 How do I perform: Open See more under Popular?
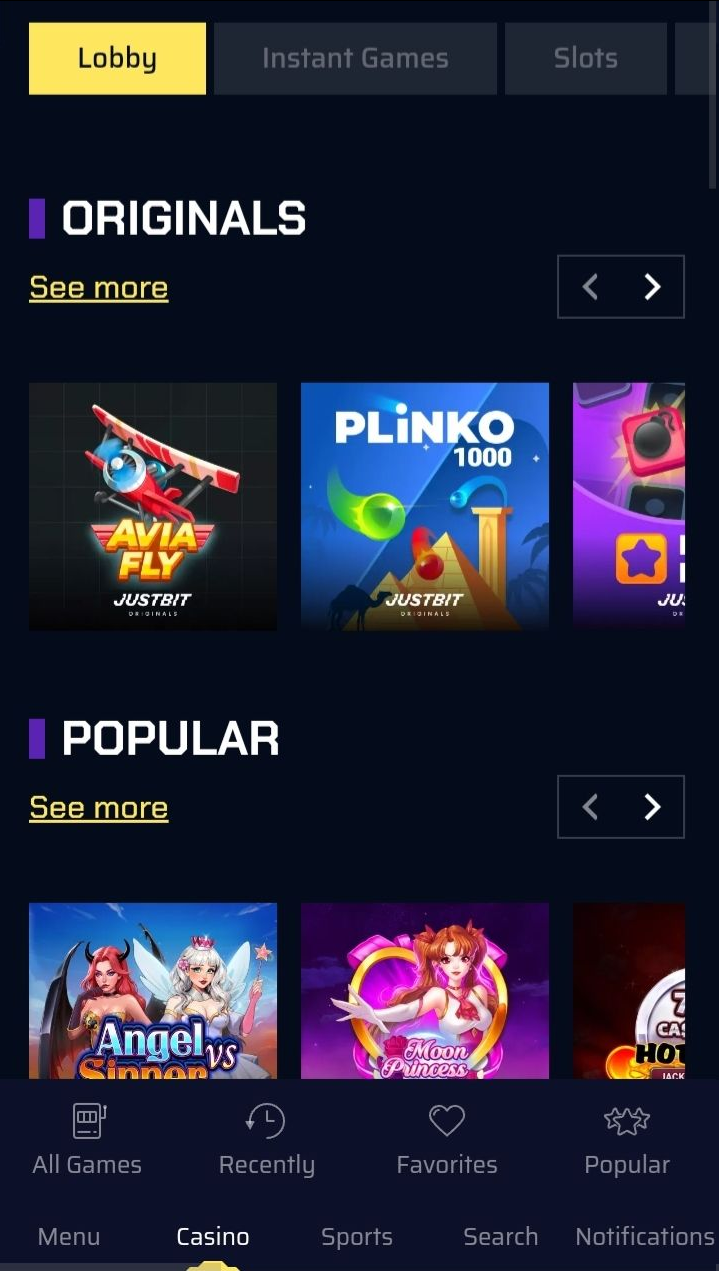point(98,808)
